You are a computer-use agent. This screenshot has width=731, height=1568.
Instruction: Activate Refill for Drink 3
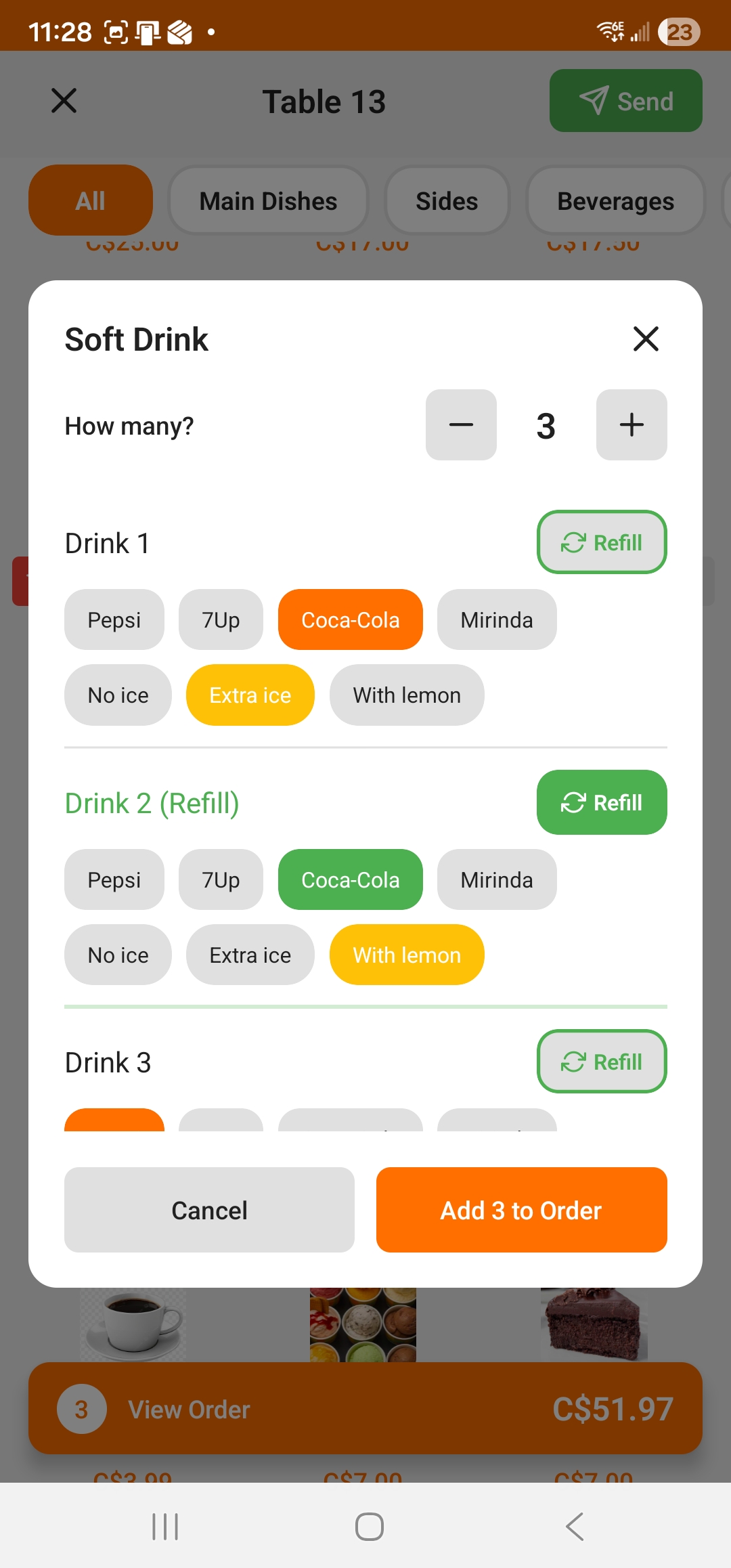601,1062
